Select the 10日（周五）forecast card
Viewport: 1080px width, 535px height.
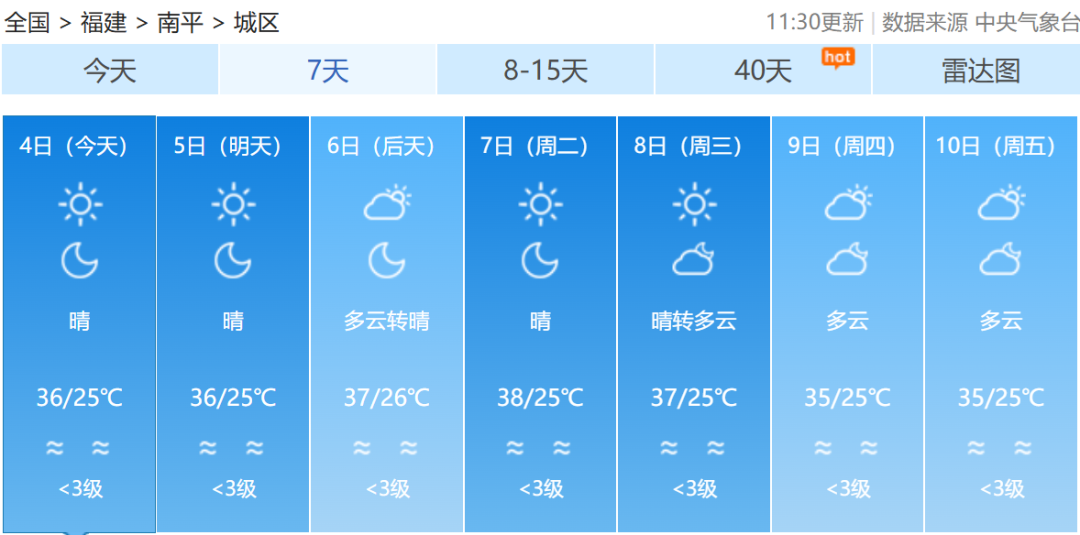(1001, 320)
